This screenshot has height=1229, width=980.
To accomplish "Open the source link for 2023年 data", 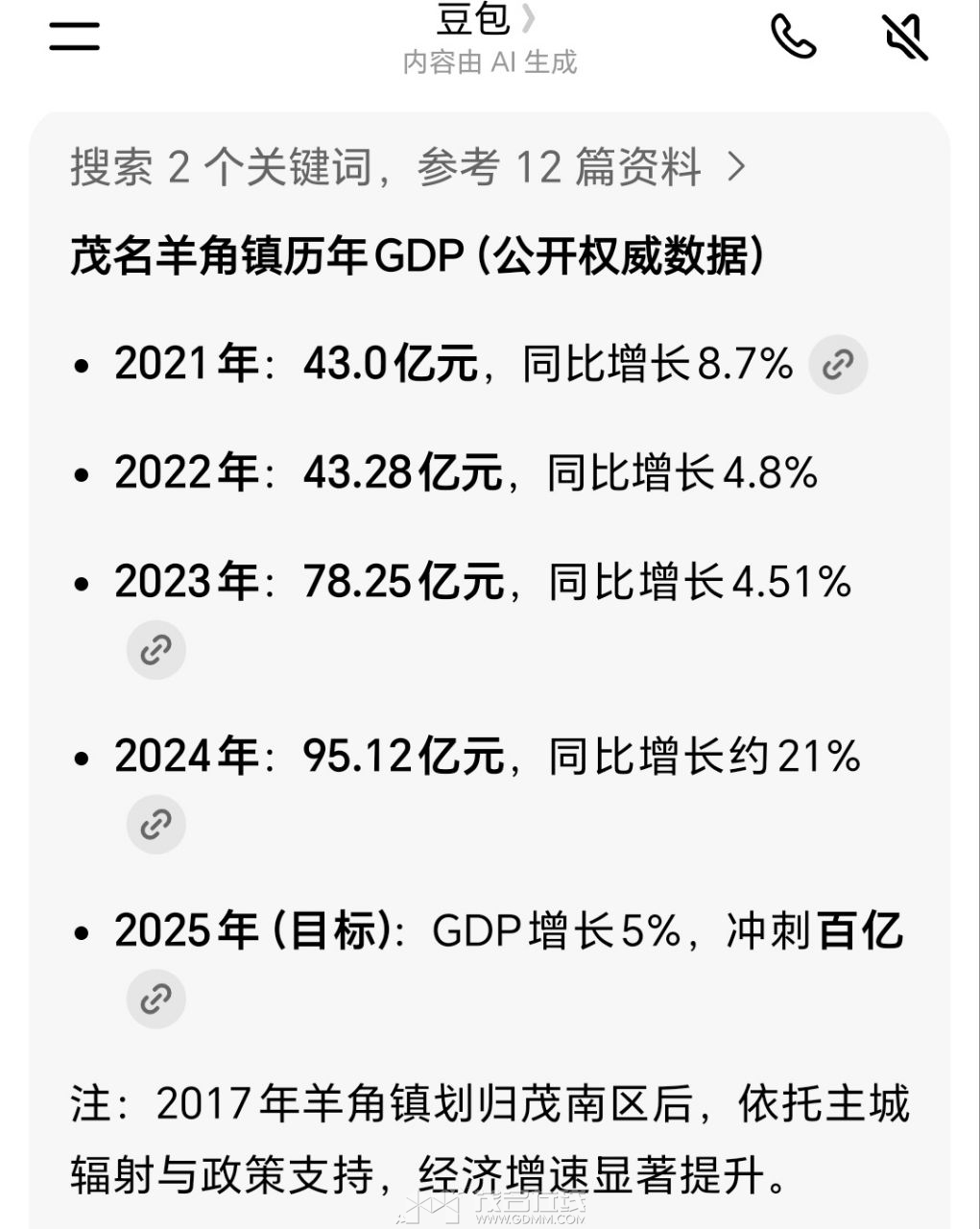I will (155, 650).
